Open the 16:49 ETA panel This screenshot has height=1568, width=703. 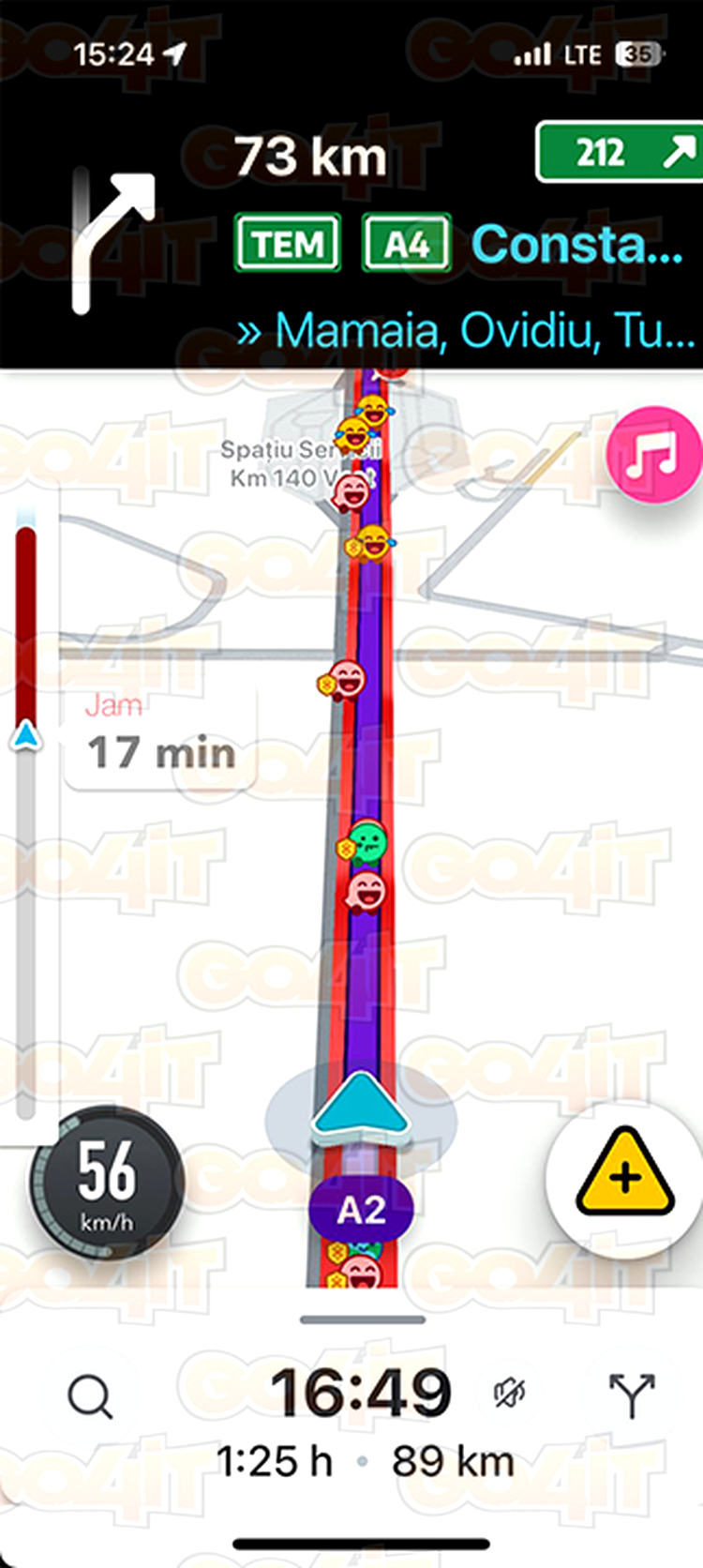[x=361, y=1394]
